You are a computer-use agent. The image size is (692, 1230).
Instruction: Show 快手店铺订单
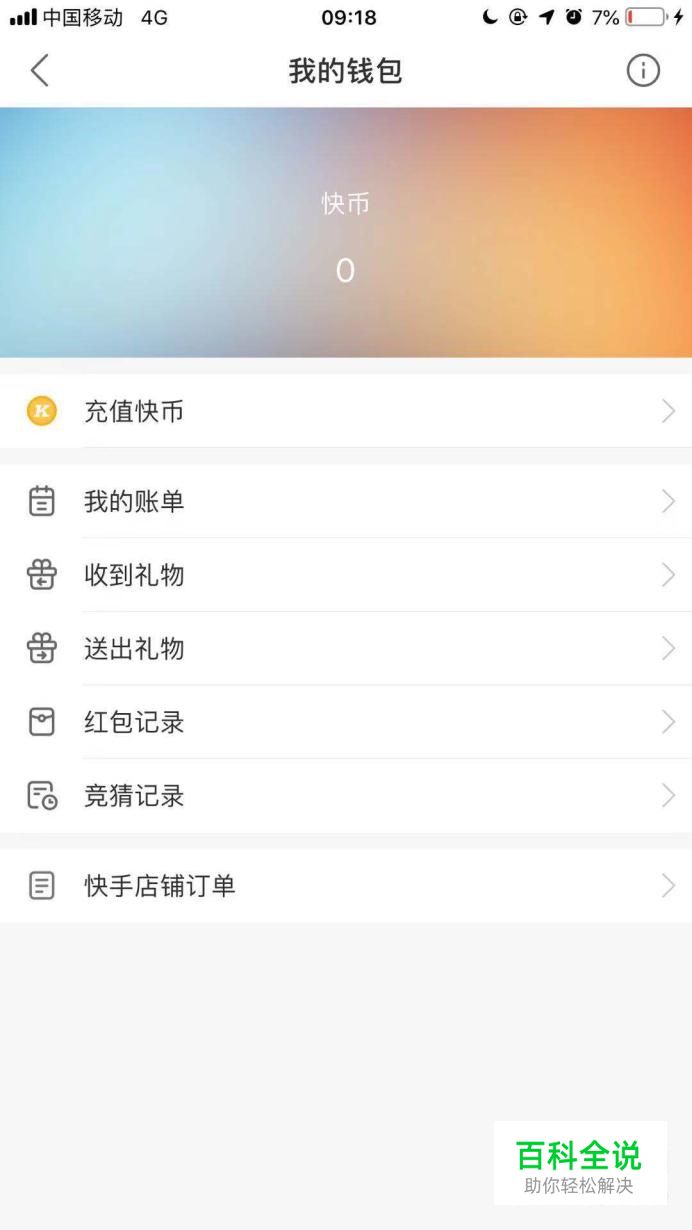[x=345, y=886]
